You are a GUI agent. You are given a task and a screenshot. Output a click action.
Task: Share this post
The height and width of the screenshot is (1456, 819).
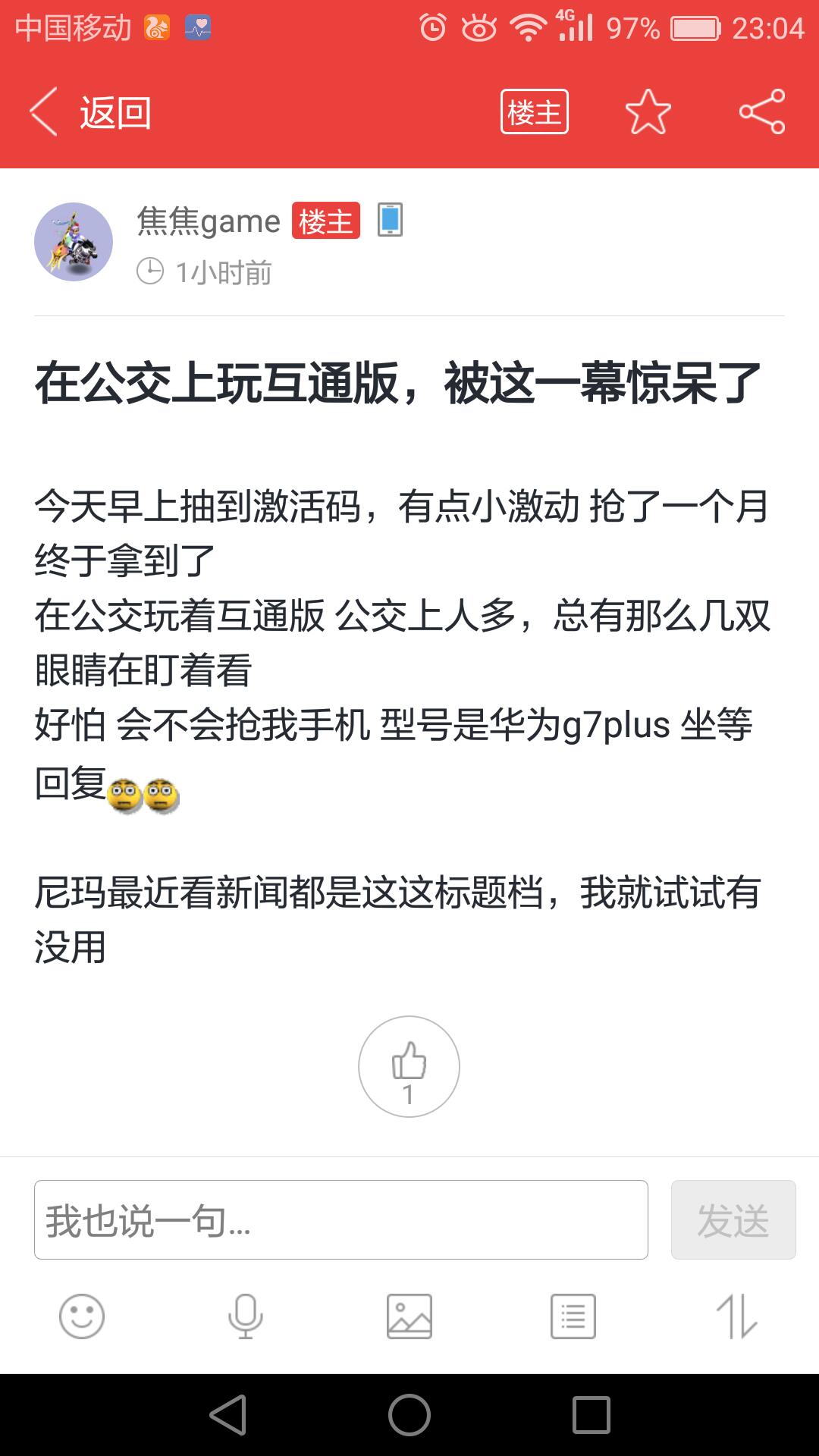coord(761,112)
